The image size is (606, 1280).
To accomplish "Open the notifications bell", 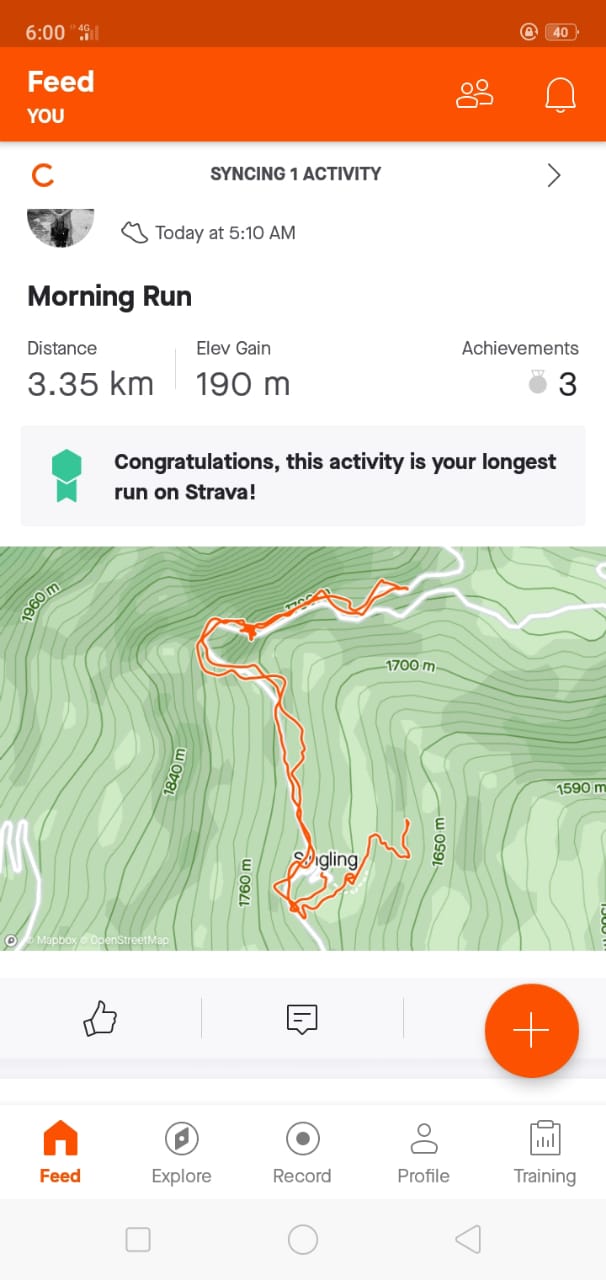I will [560, 94].
